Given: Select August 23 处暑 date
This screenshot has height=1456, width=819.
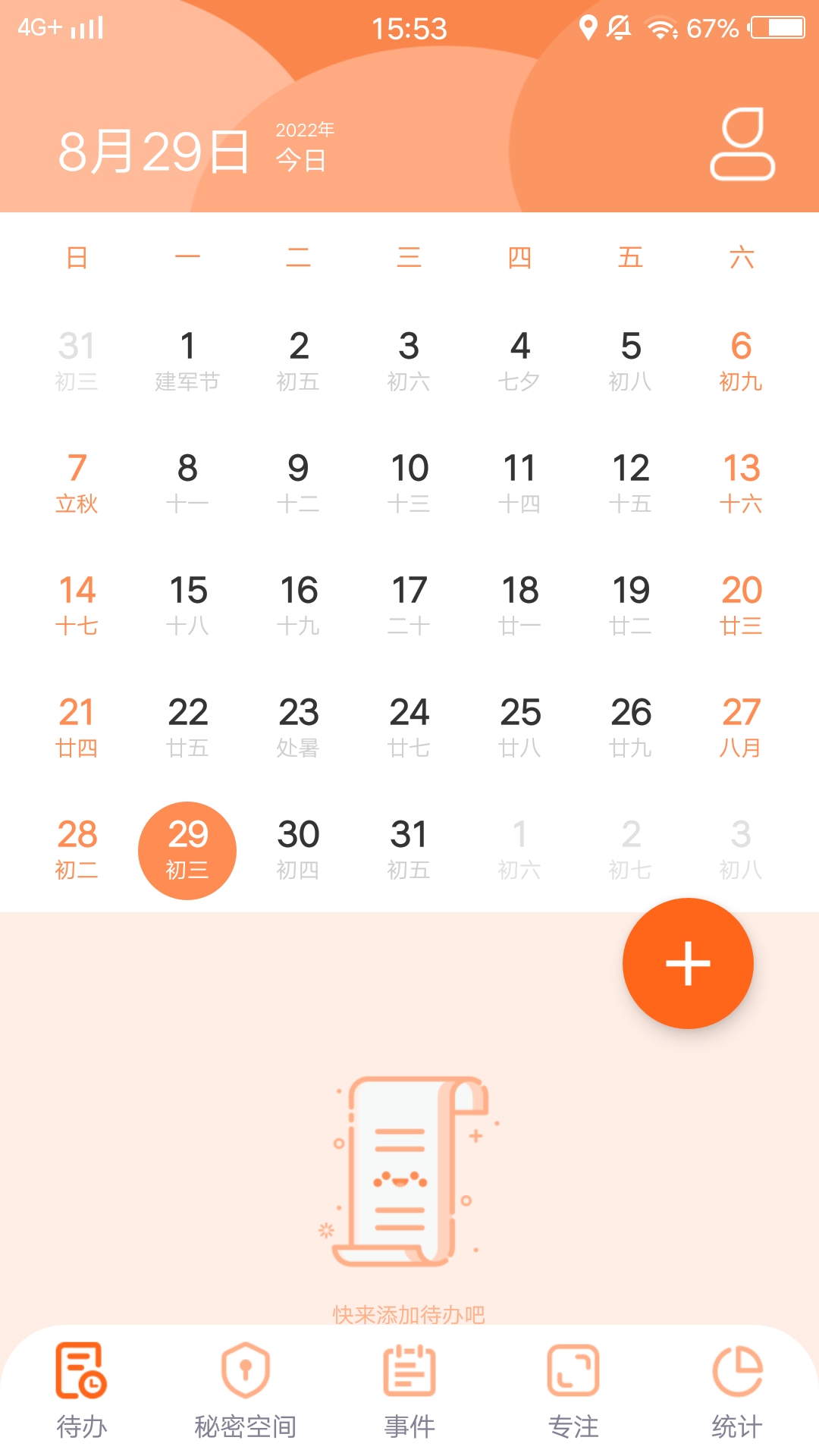Looking at the screenshot, I should (298, 727).
